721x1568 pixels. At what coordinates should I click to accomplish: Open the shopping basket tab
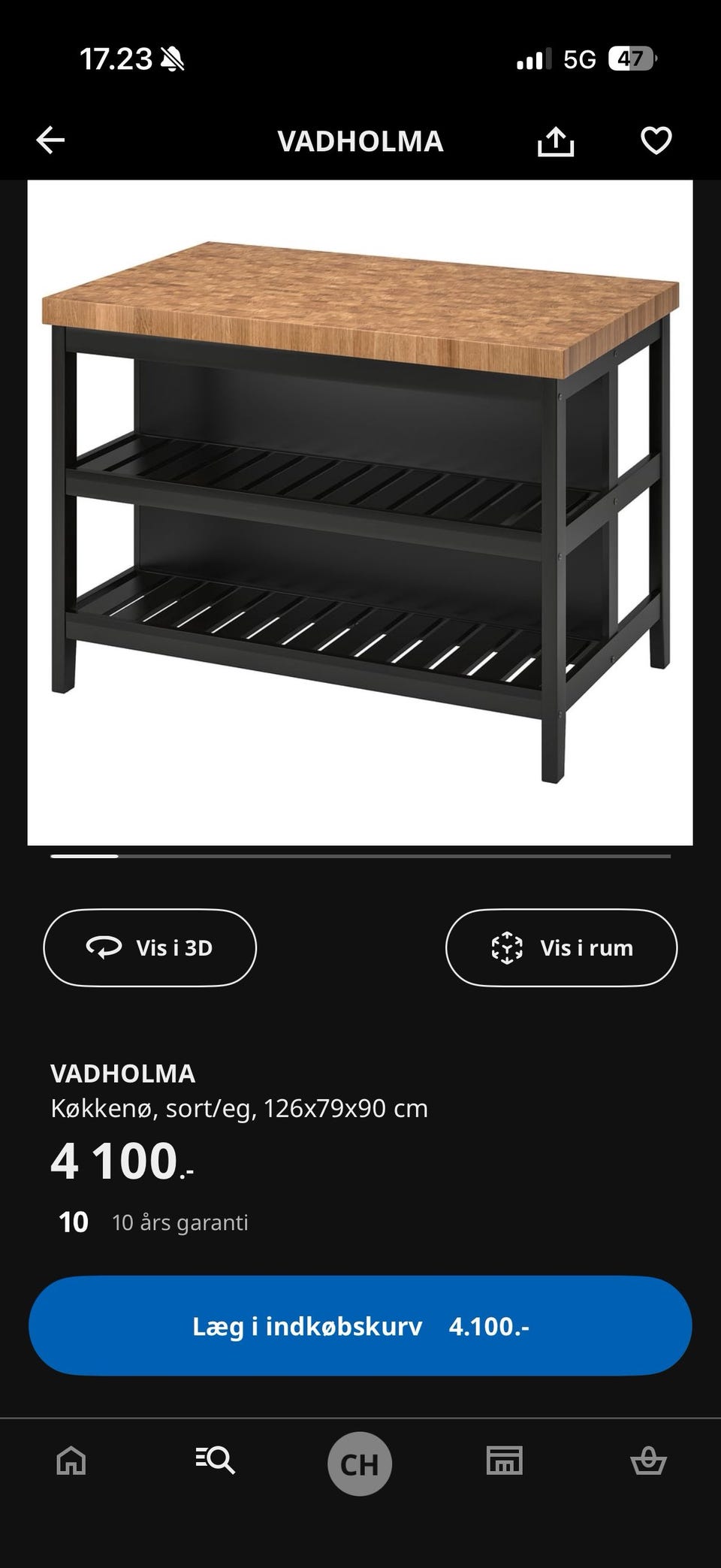[x=648, y=1461]
